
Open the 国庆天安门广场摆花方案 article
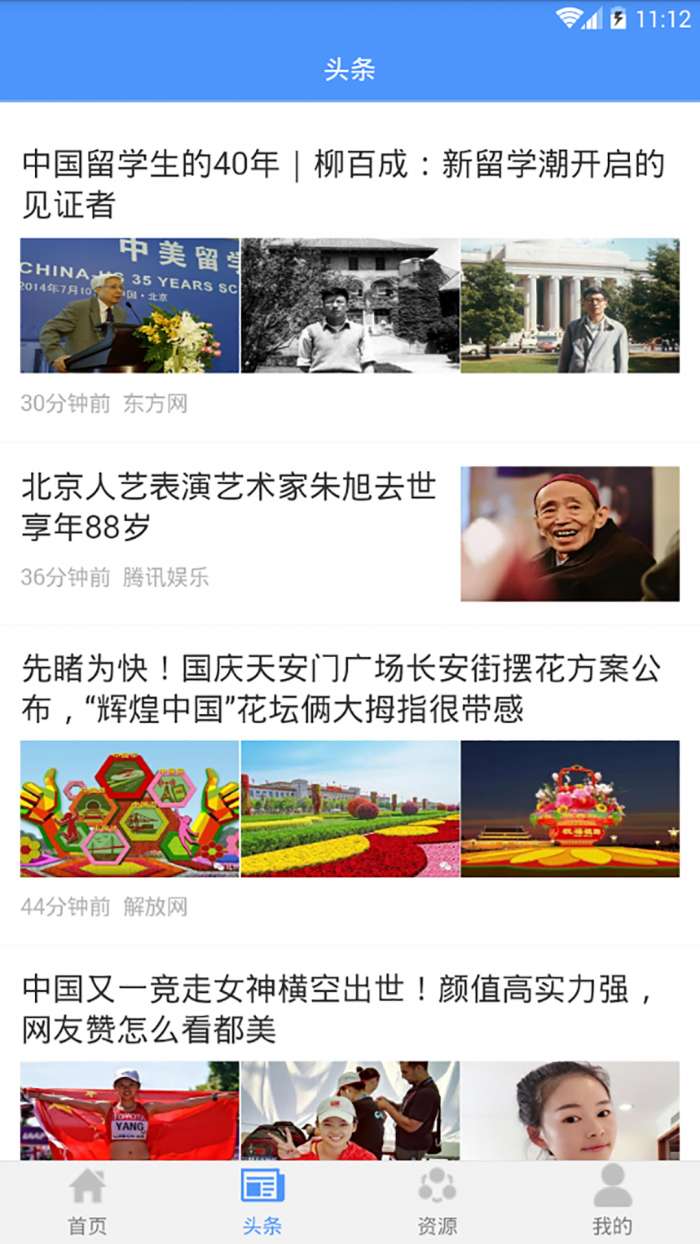pyautogui.click(x=341, y=689)
